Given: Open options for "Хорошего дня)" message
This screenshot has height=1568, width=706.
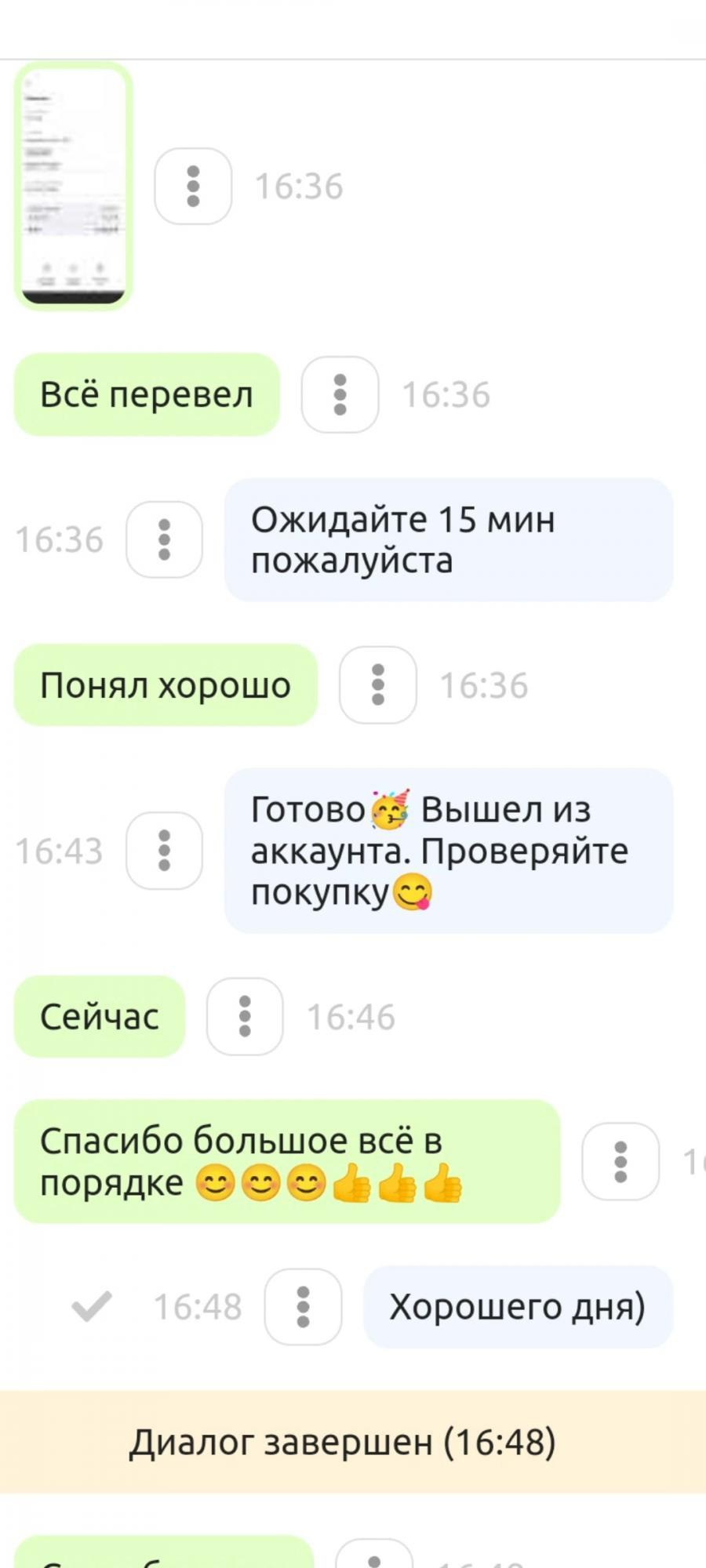Looking at the screenshot, I should tap(303, 1307).
